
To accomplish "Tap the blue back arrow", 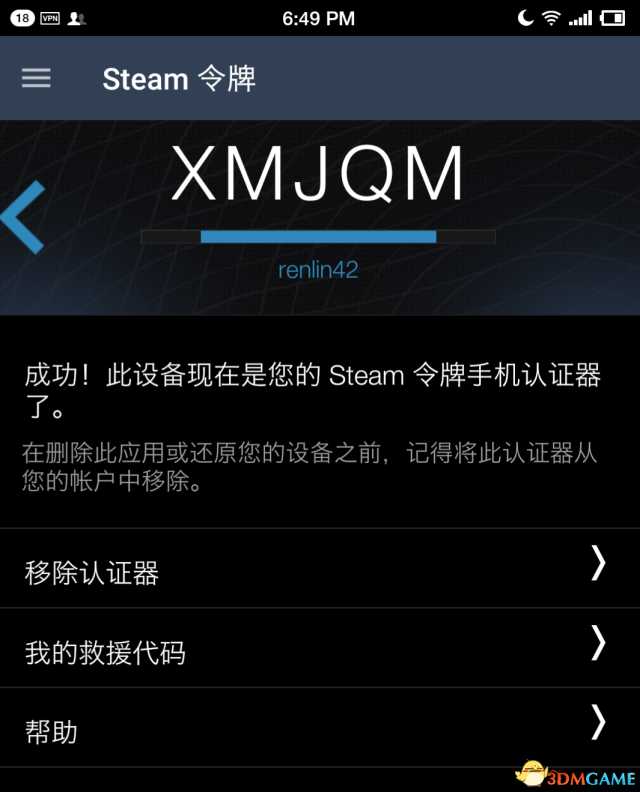I will pos(24,216).
